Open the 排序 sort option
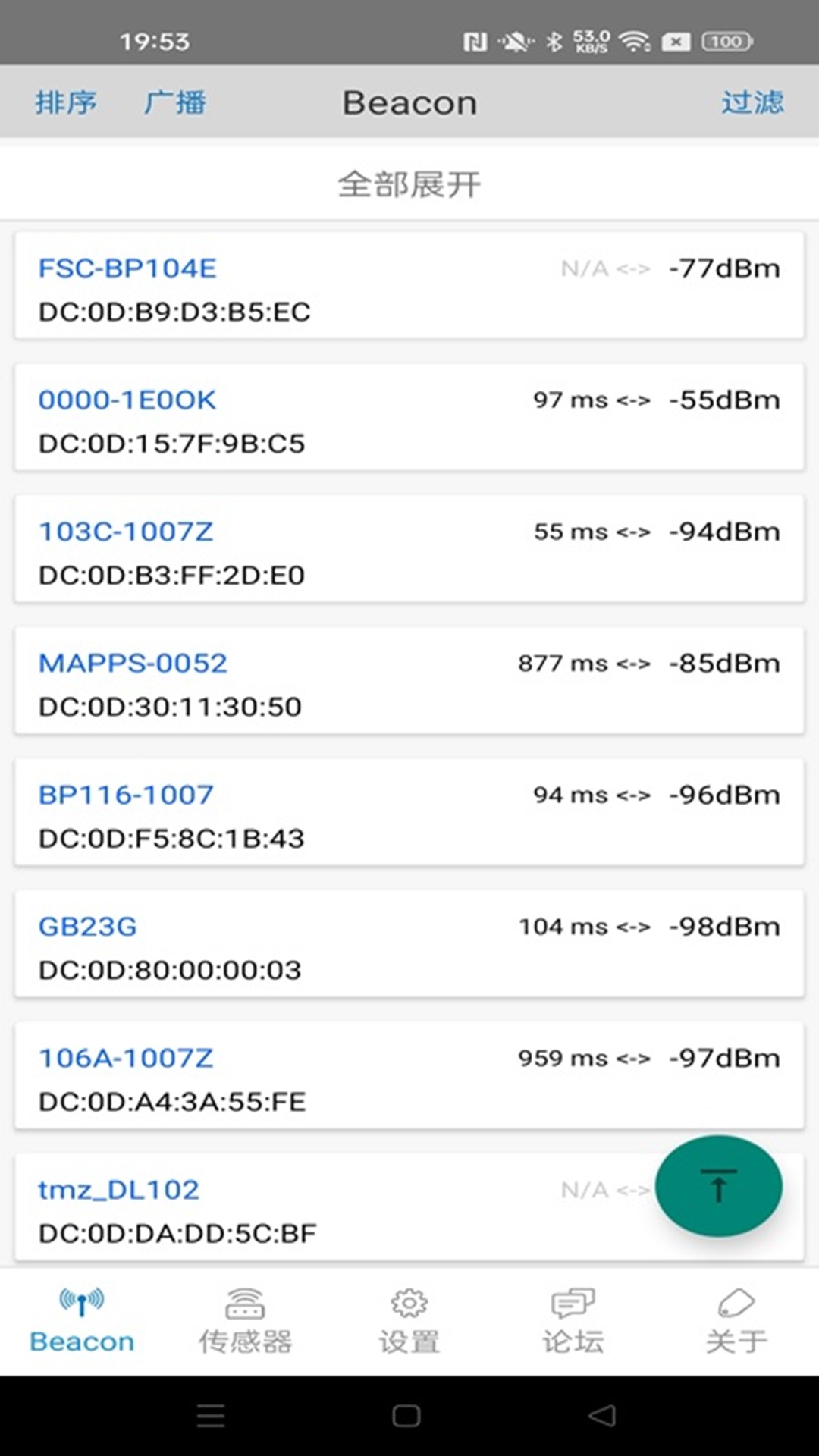The image size is (819, 1456). [x=66, y=102]
